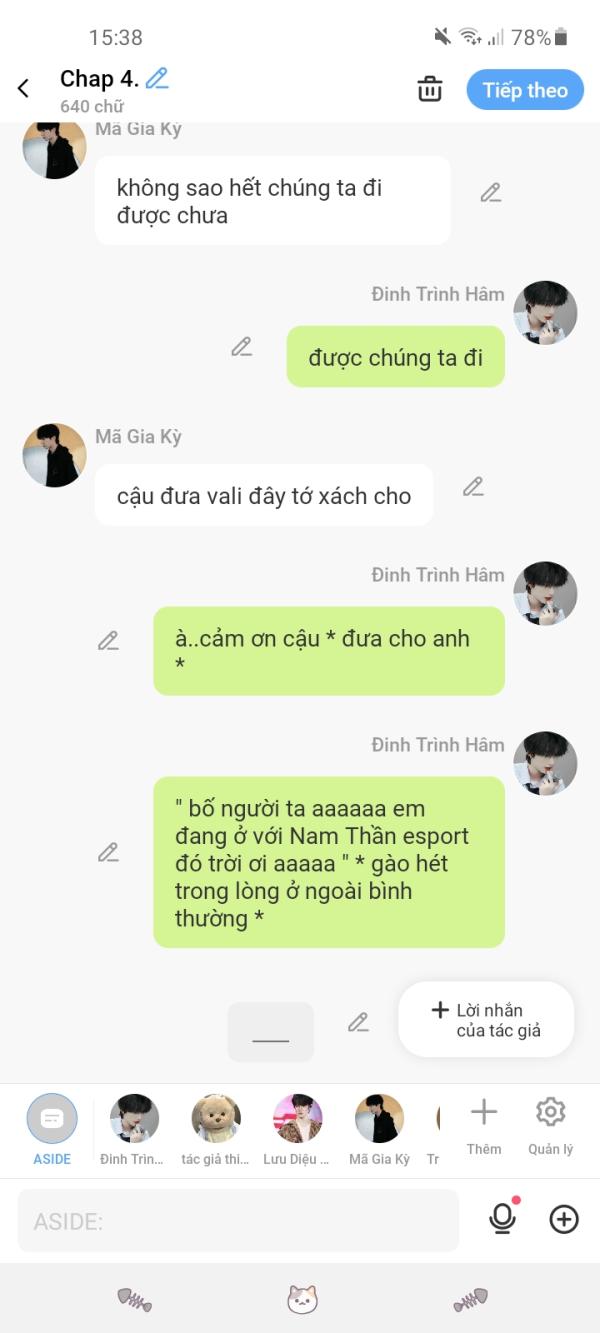Edit the chapter title Chap 4.
The image size is (600, 1333).
pos(157,78)
